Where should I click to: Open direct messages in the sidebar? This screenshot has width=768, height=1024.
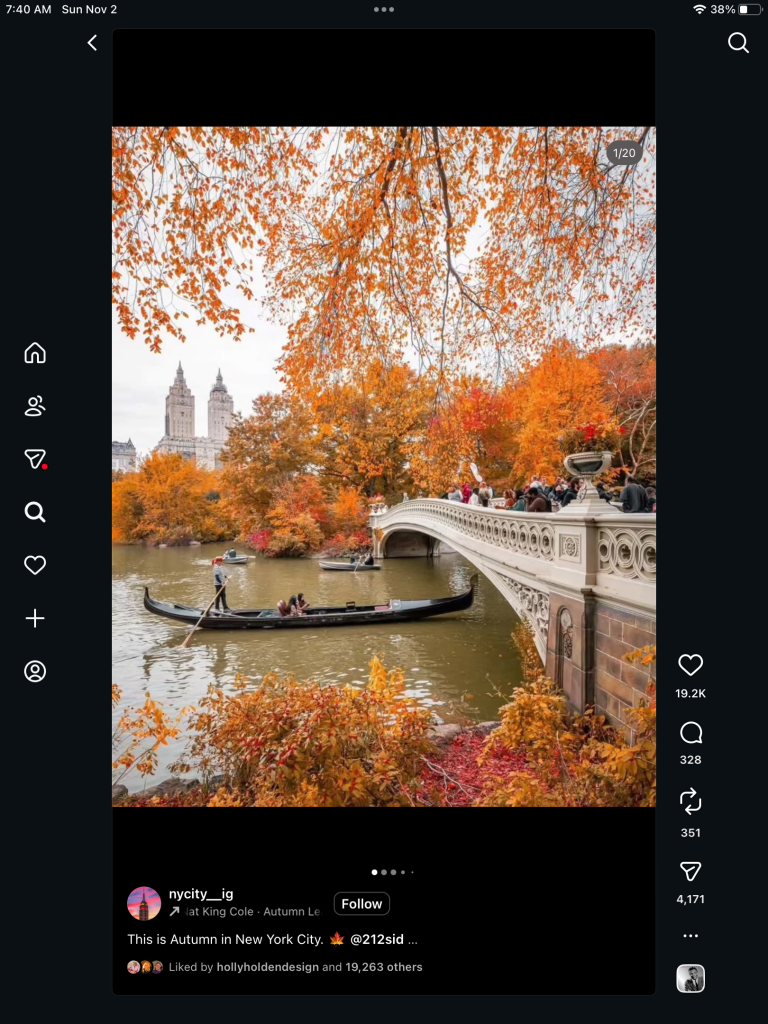click(35, 459)
